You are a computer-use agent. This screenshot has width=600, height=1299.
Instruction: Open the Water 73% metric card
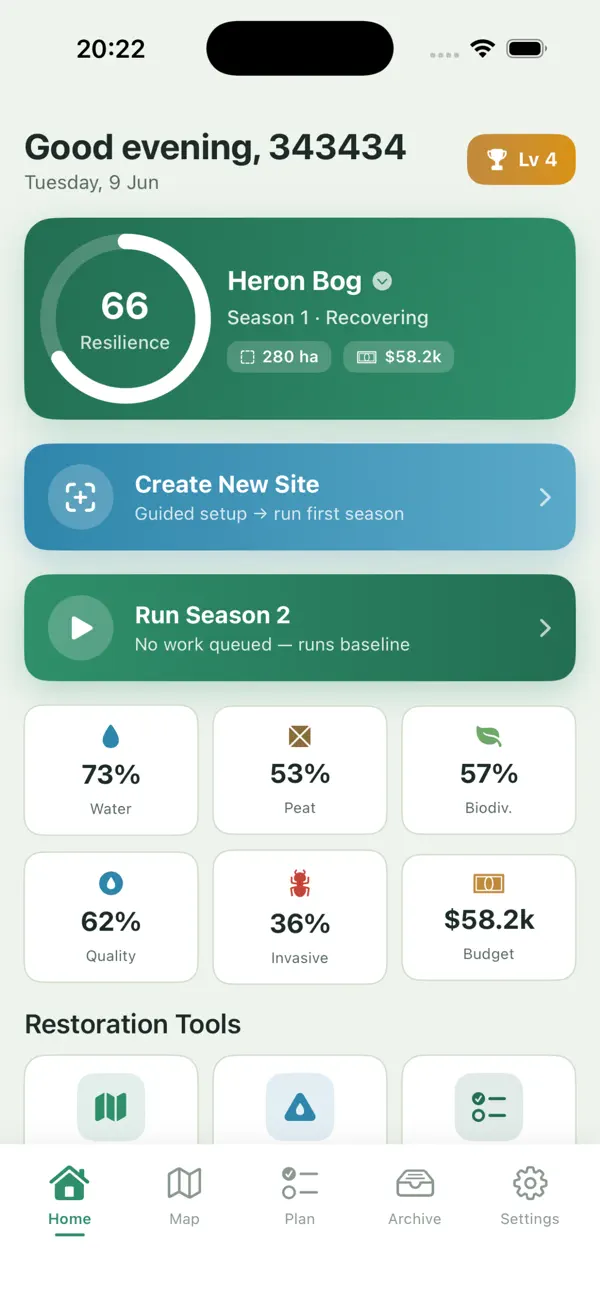point(111,770)
